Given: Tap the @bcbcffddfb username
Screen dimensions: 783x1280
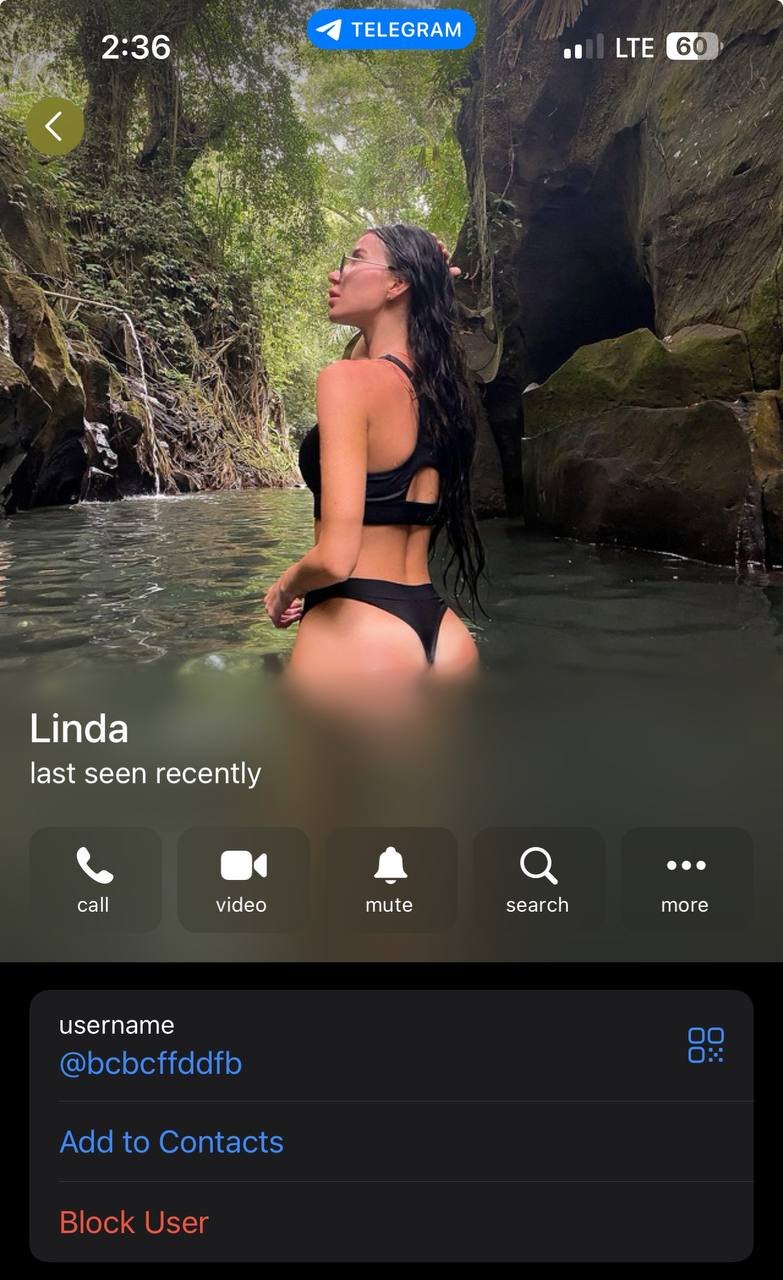Looking at the screenshot, I should (151, 1063).
